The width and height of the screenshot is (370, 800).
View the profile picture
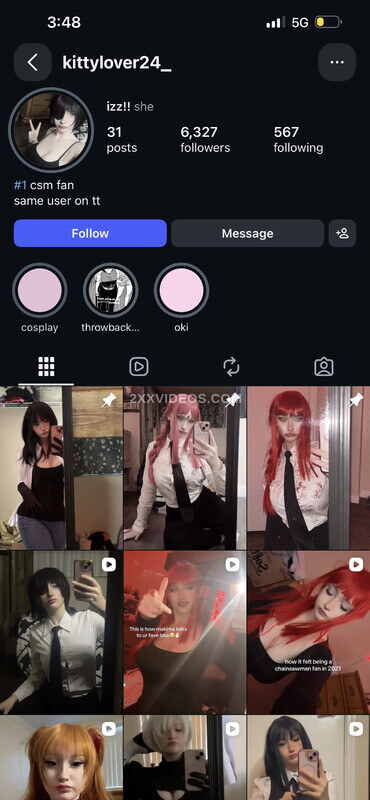point(51,131)
